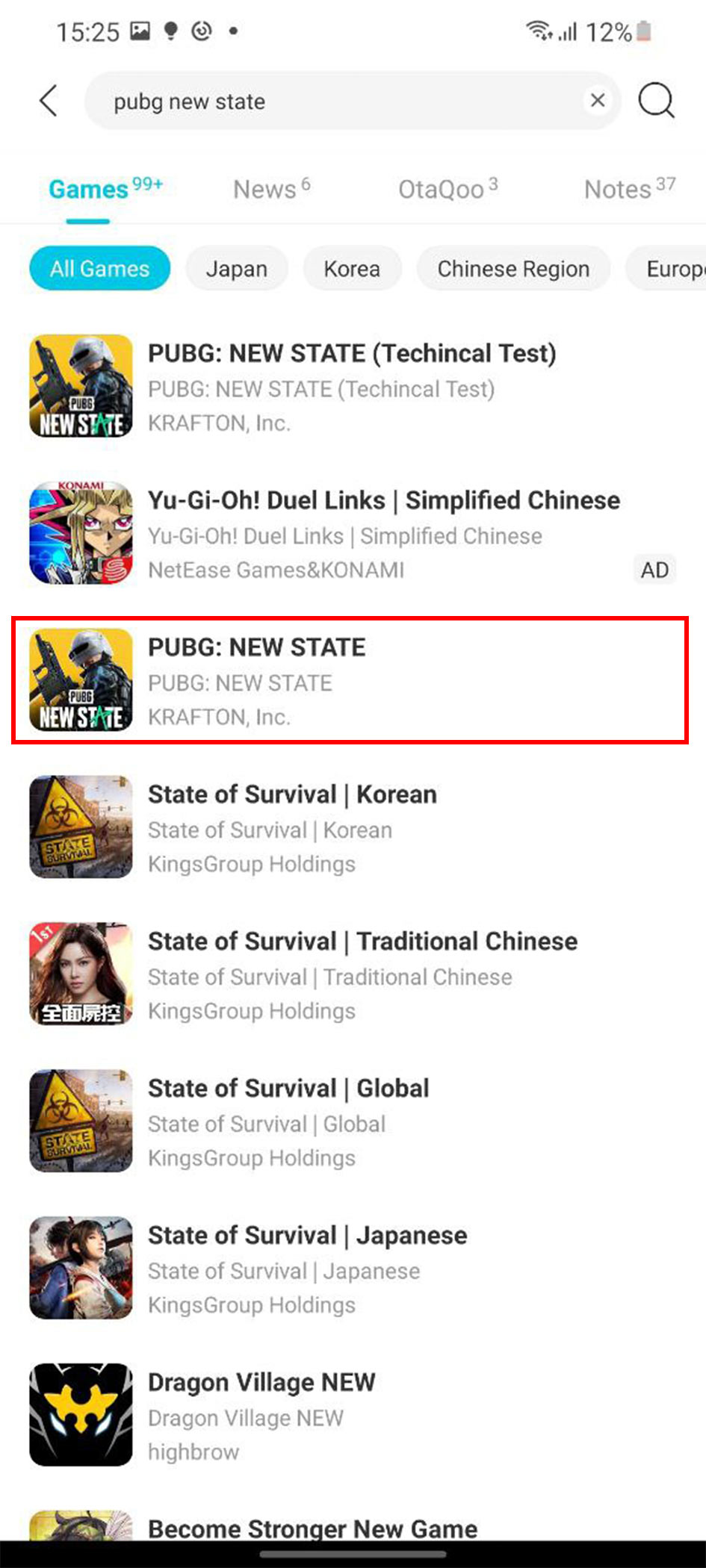Filter results by Japan
Screen dimensions: 706x1568
tap(236, 269)
